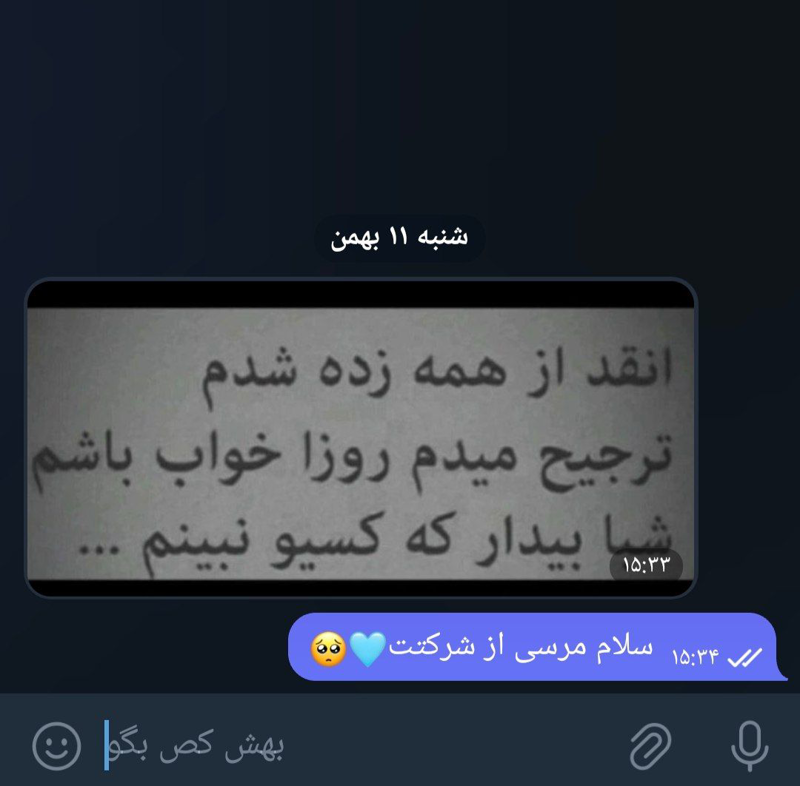Tap the attach file paperclip icon
Image resolution: width=800 pixels, height=786 pixels.
tap(649, 745)
